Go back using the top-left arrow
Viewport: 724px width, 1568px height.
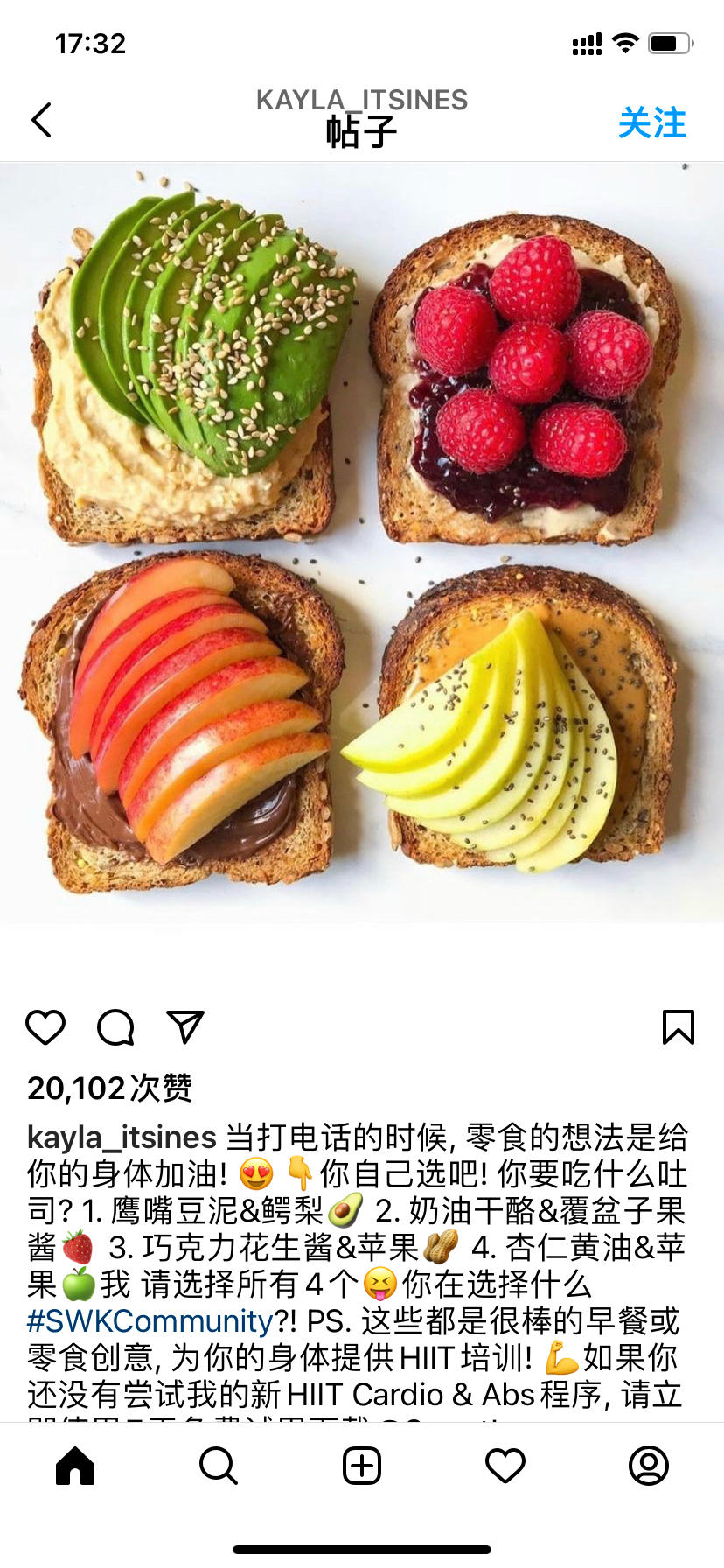point(42,120)
